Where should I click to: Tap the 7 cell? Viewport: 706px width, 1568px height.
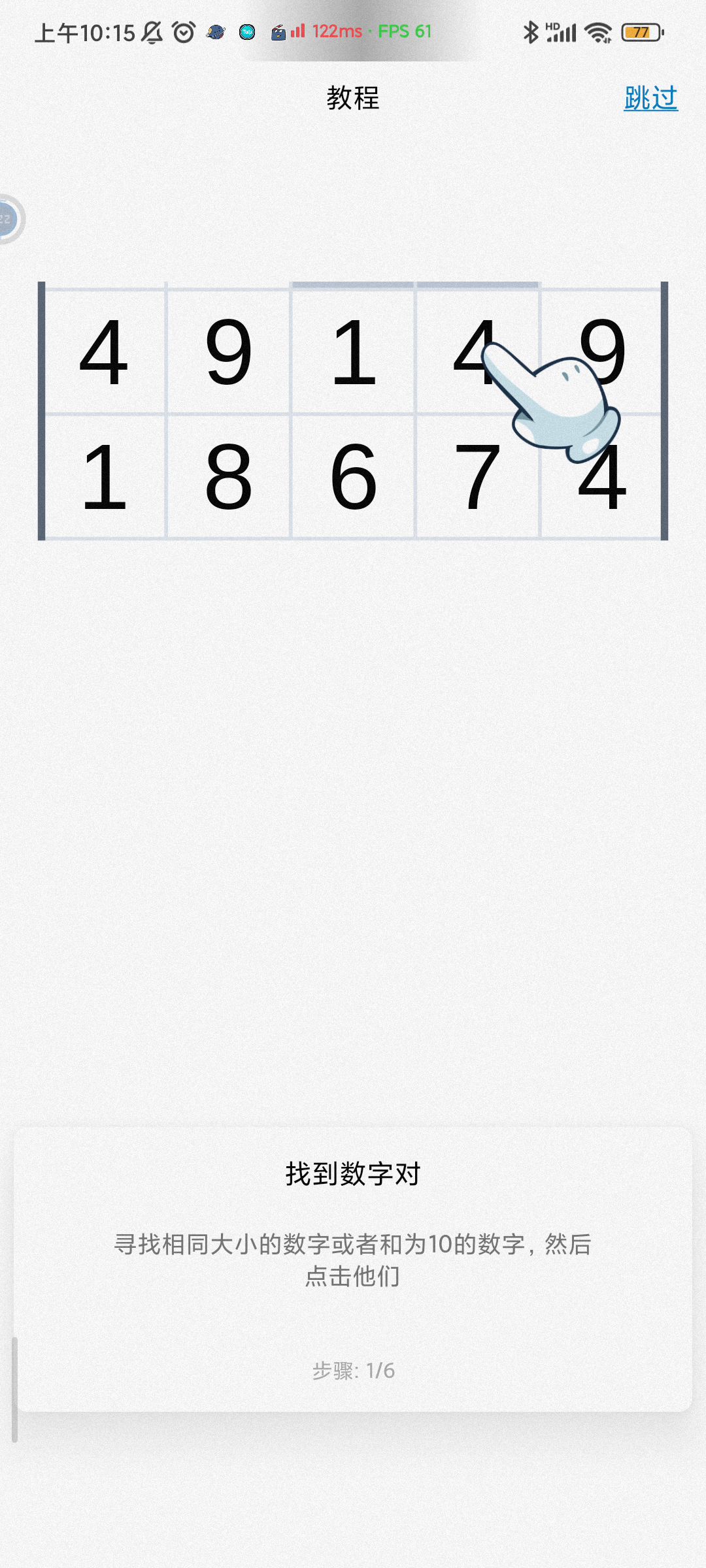[477, 476]
